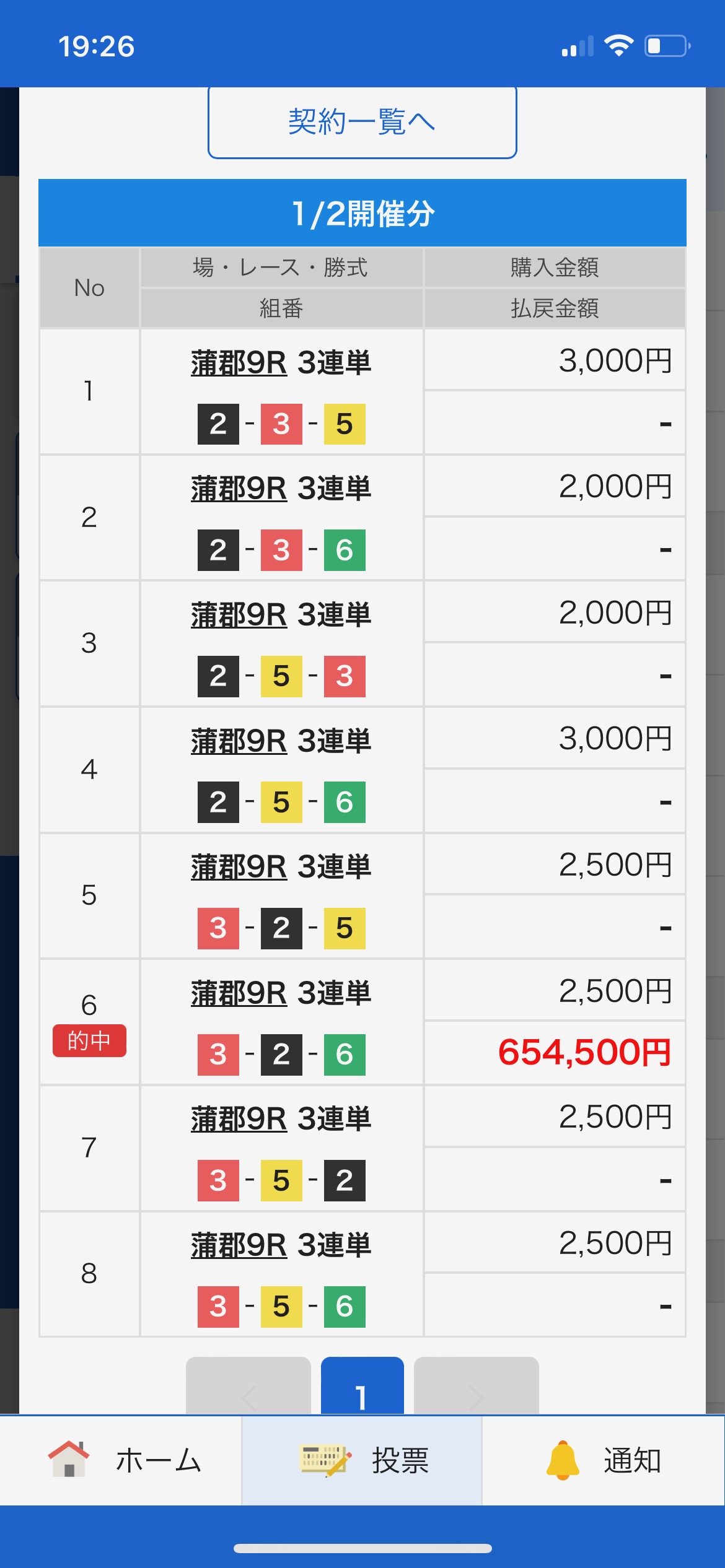Image resolution: width=725 pixels, height=1568 pixels.
Task: Select page 1 in pagination
Action: coord(362,1388)
